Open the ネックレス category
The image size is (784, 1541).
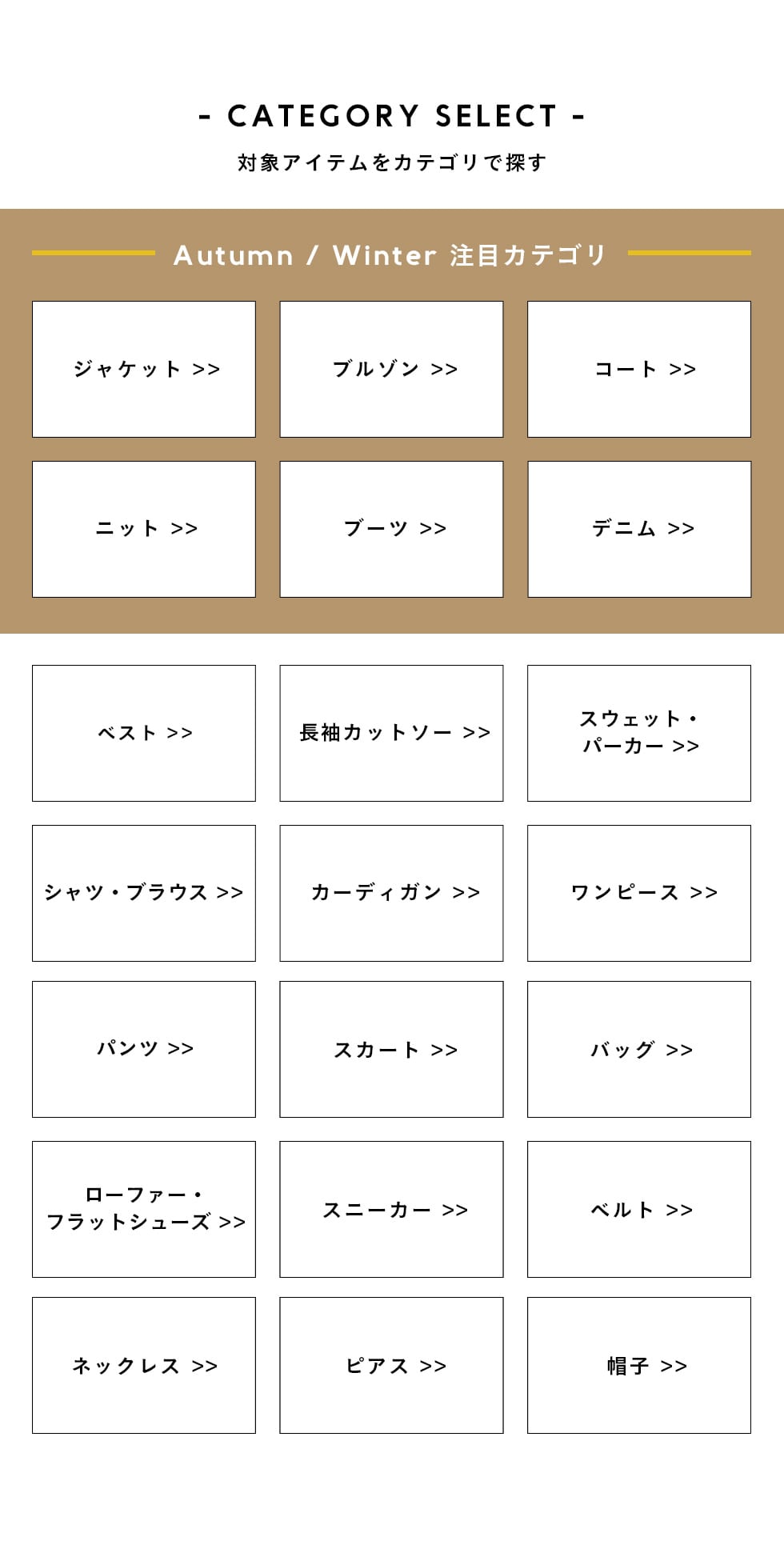(144, 1365)
